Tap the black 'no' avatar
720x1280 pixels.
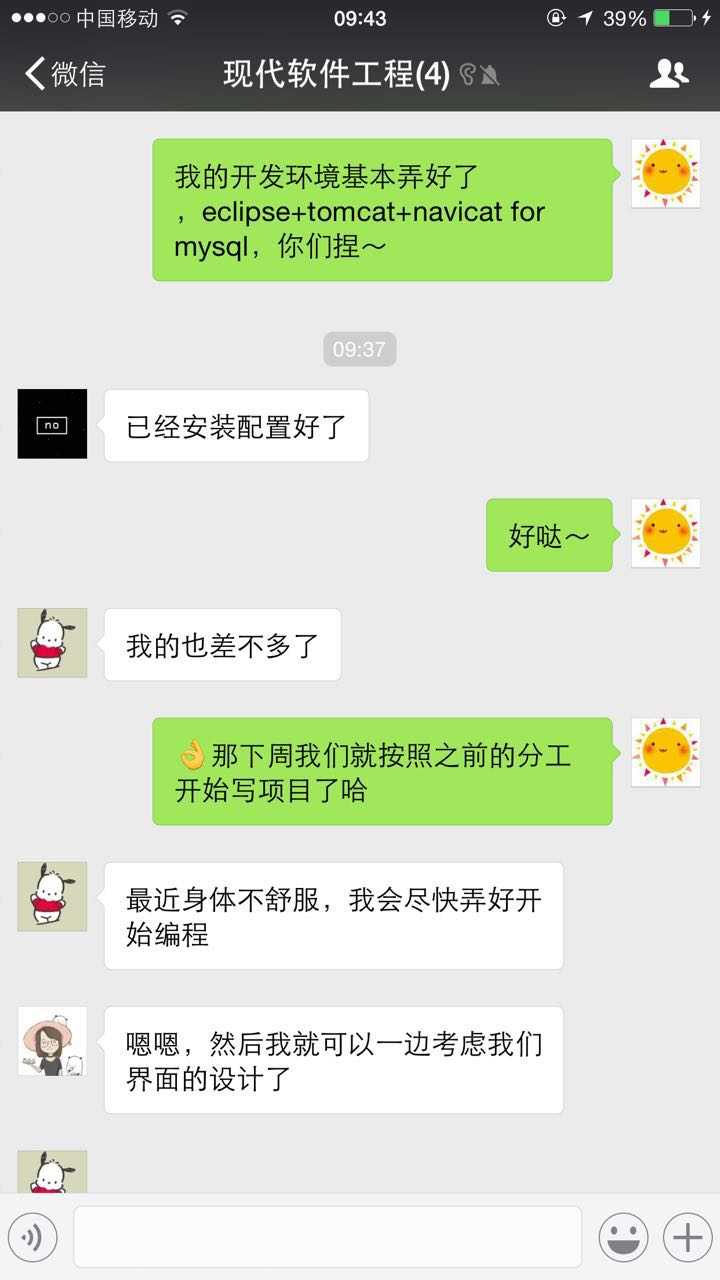[52, 424]
